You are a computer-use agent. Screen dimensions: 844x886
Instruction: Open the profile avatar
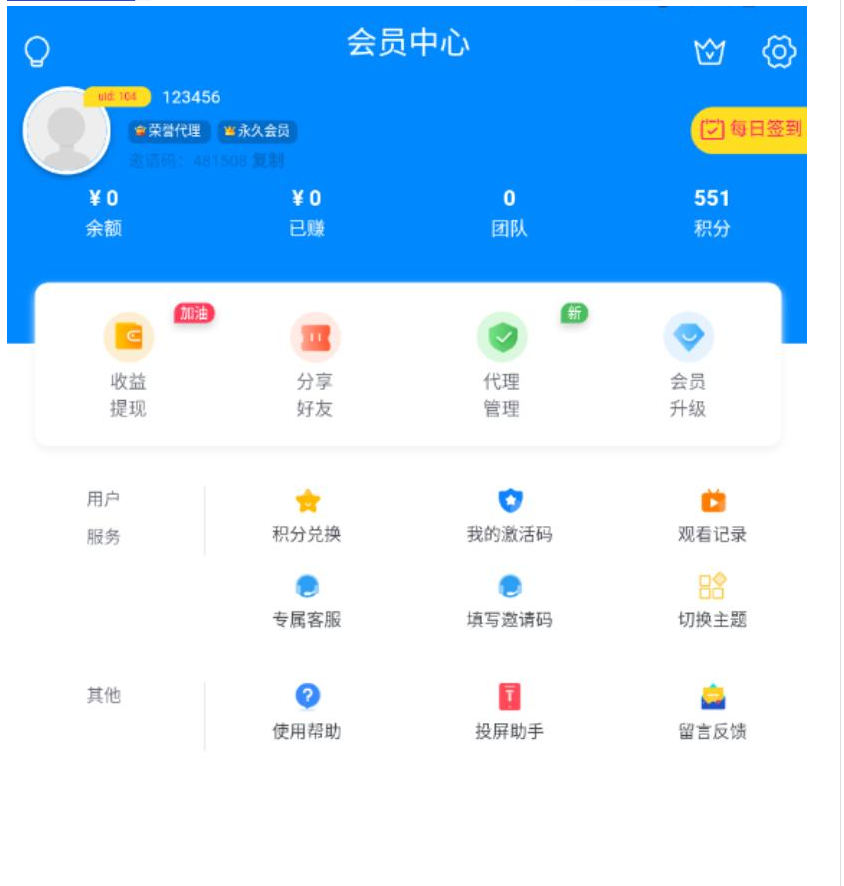click(67, 131)
